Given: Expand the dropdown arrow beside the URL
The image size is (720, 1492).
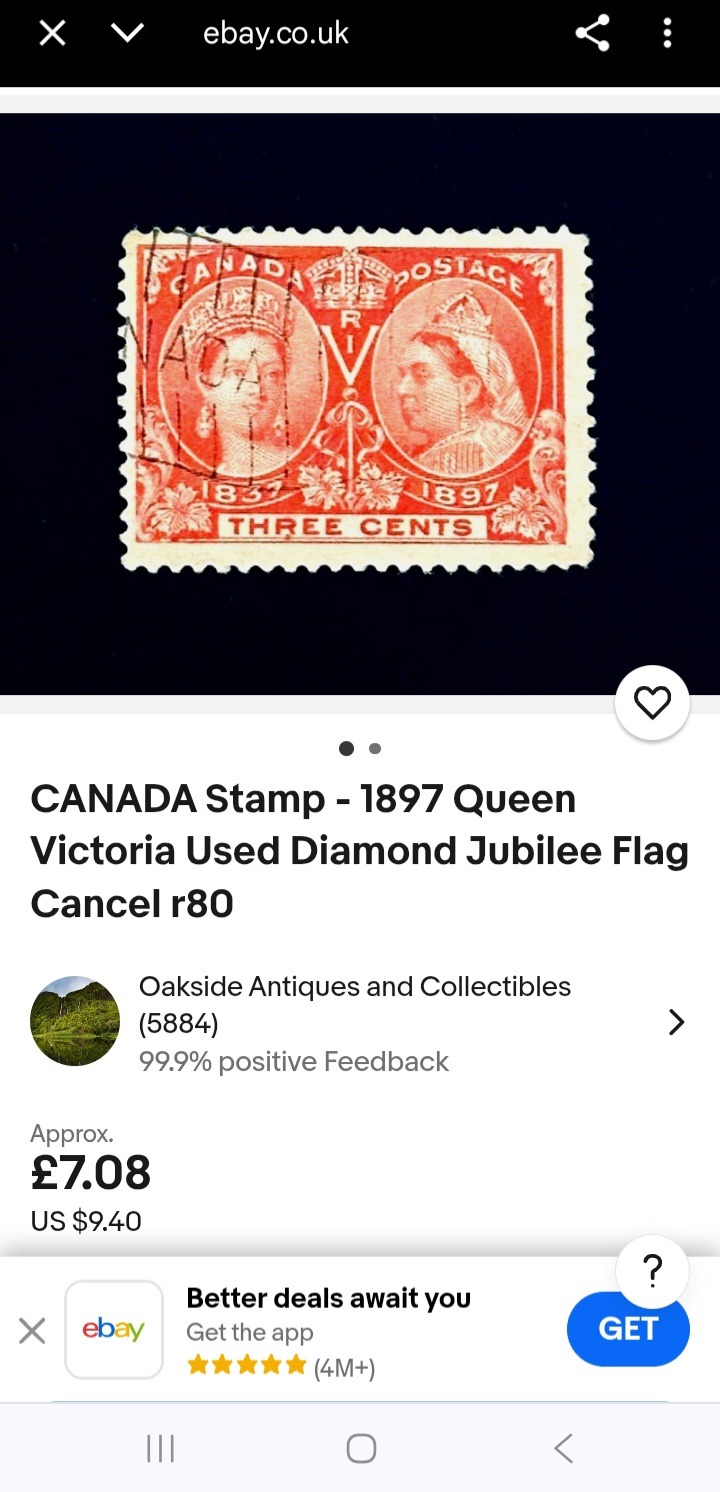Looking at the screenshot, I should pyautogui.click(x=127, y=34).
